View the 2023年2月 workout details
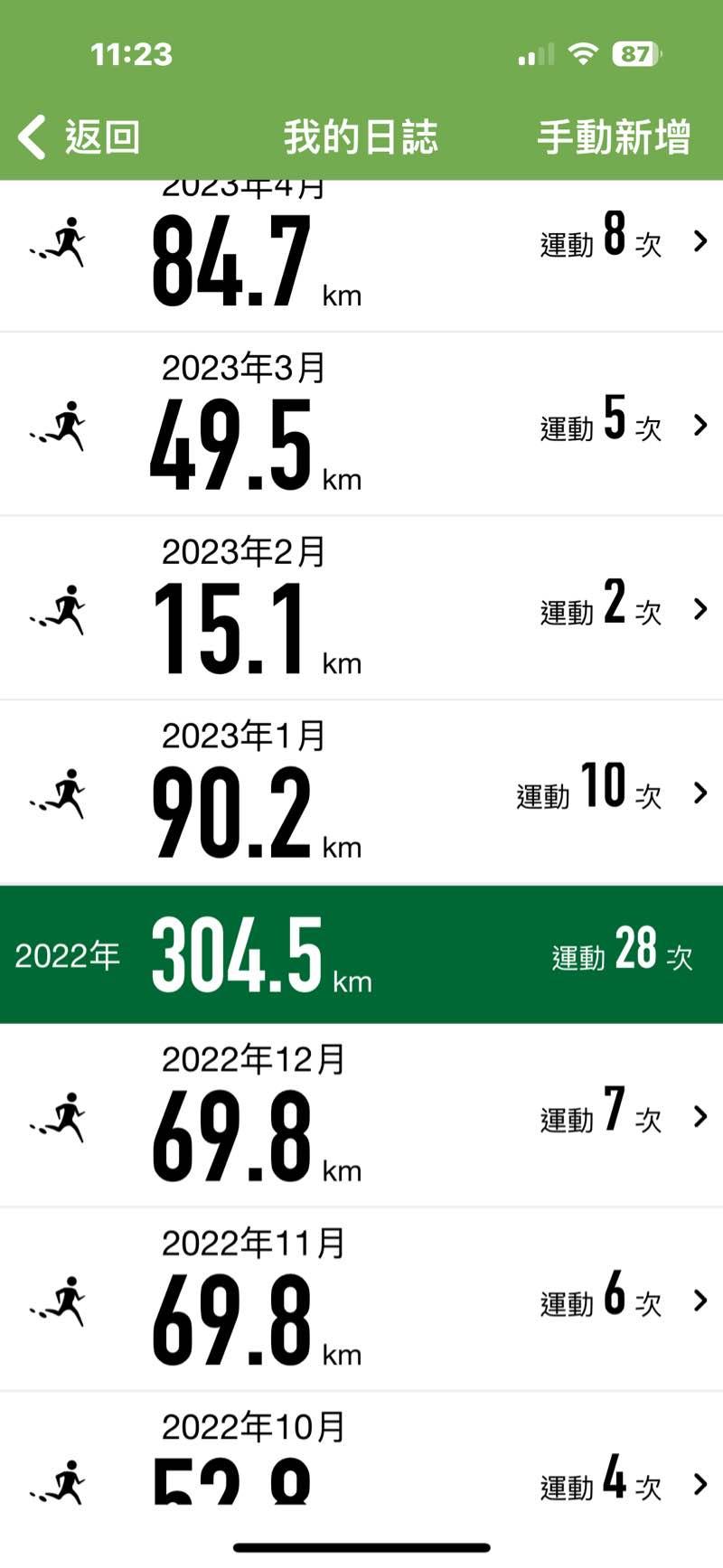Image resolution: width=723 pixels, height=1568 pixels. [x=361, y=608]
